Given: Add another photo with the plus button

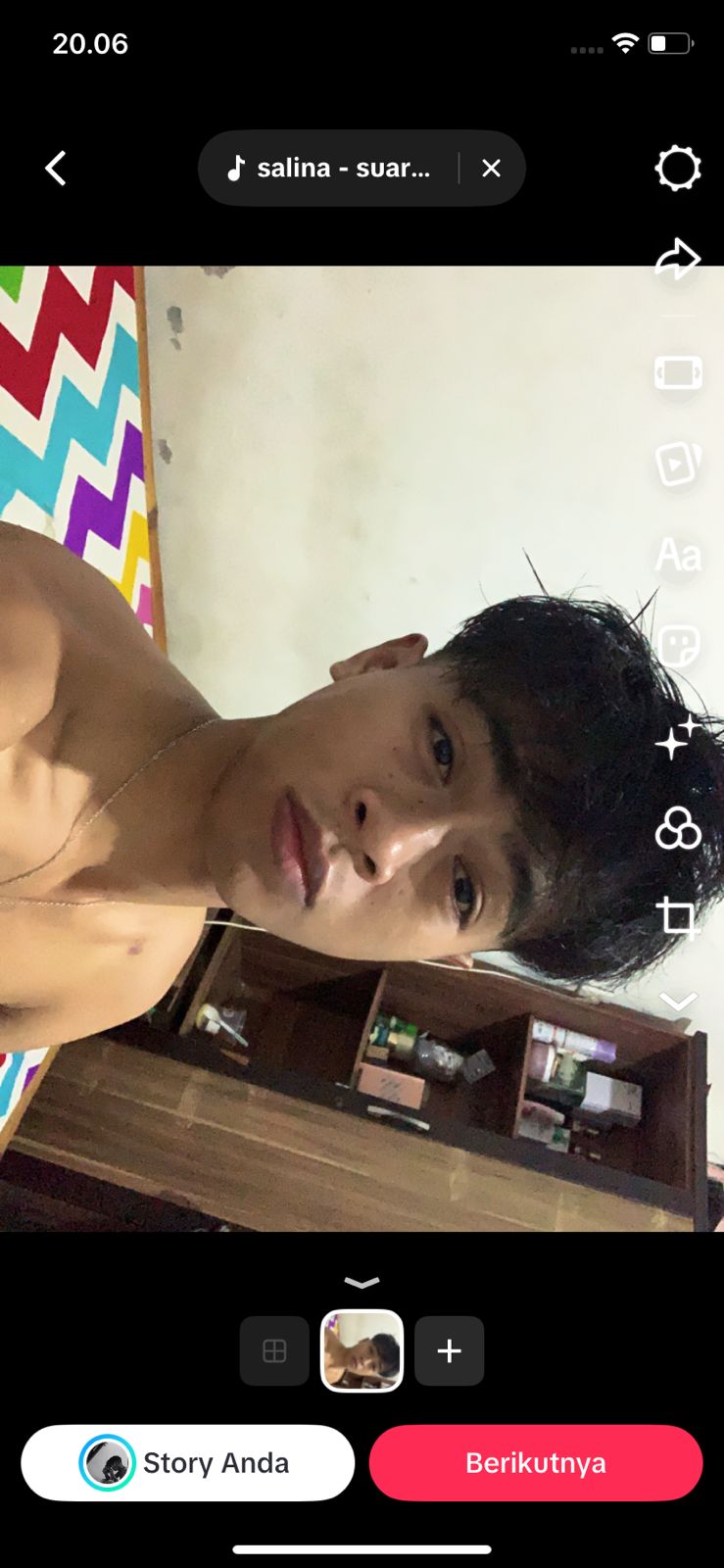Looking at the screenshot, I should coord(449,1350).
